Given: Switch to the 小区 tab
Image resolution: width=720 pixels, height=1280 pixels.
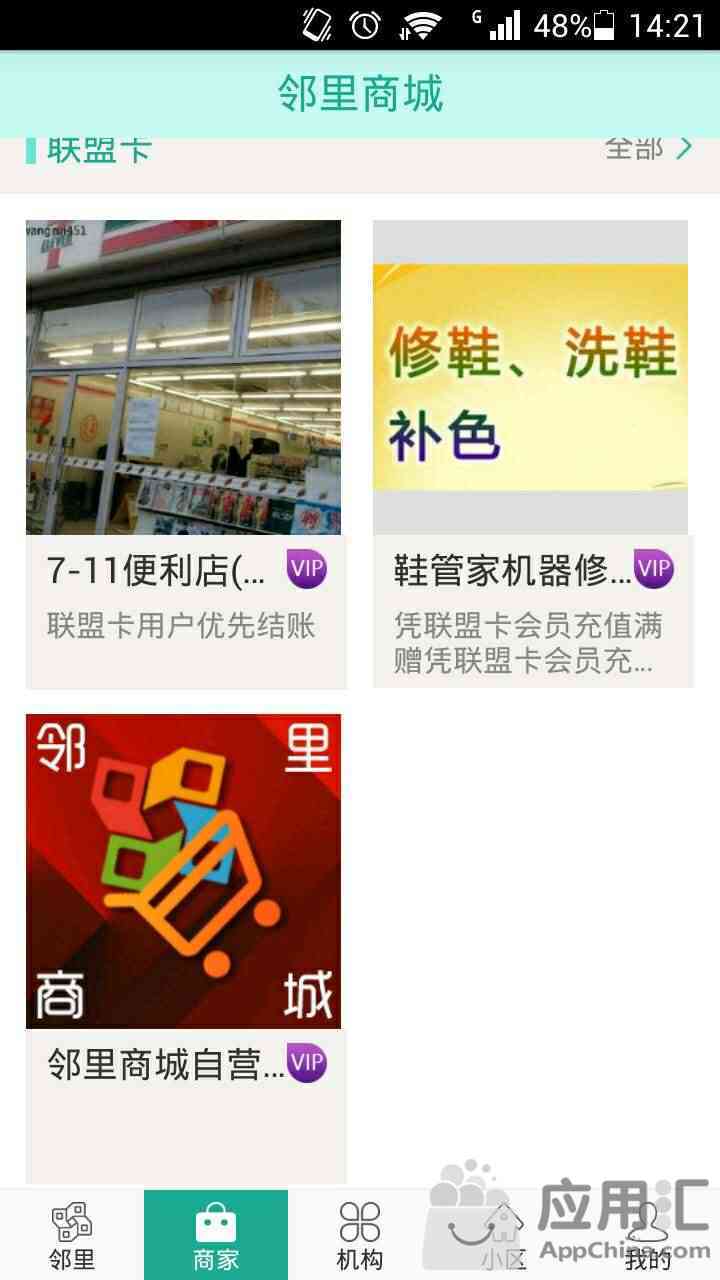Looking at the screenshot, I should (503, 1236).
